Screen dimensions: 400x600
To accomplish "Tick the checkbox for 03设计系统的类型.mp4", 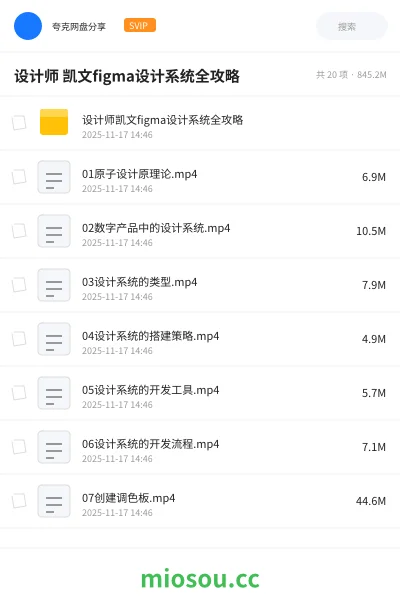I will [19, 285].
